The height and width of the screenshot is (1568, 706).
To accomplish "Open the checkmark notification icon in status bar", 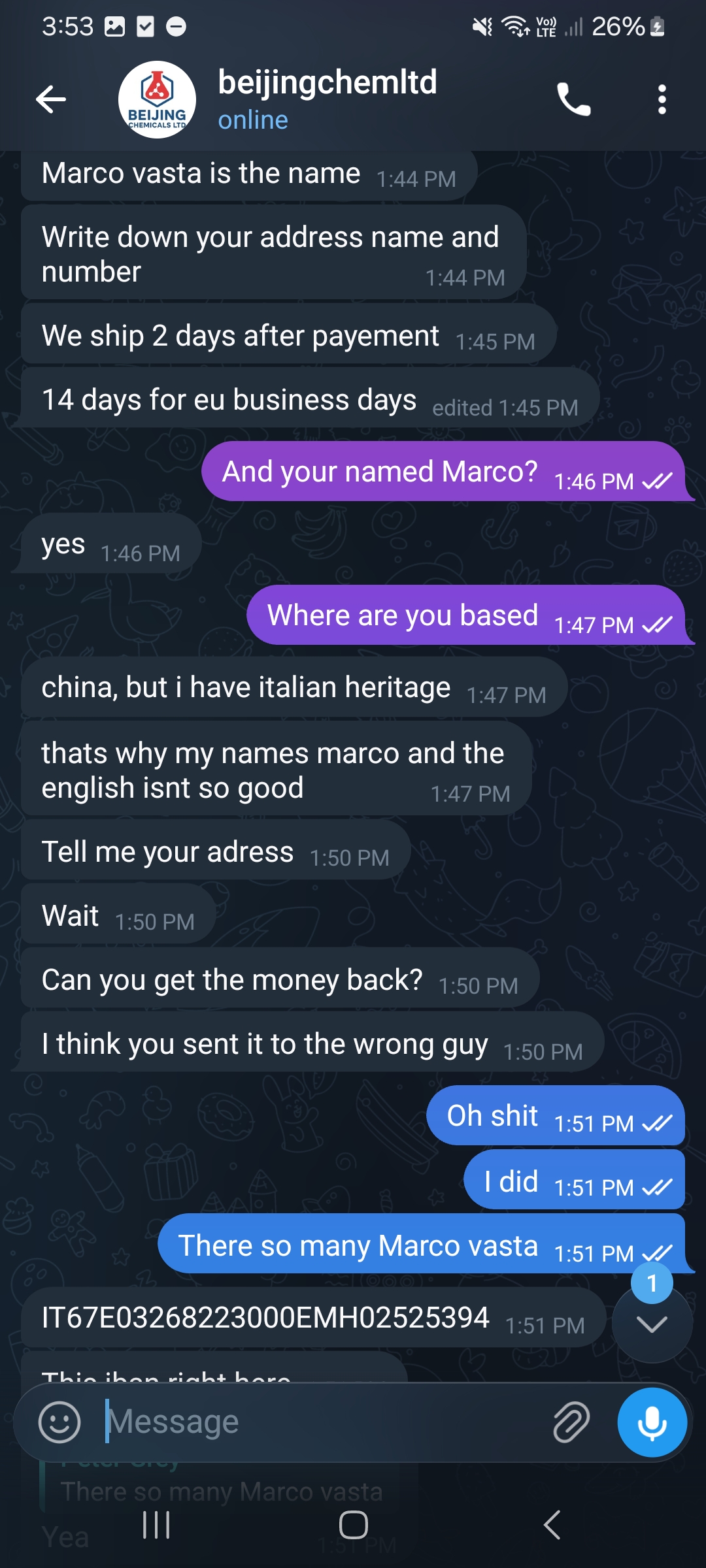I will (x=145, y=26).
